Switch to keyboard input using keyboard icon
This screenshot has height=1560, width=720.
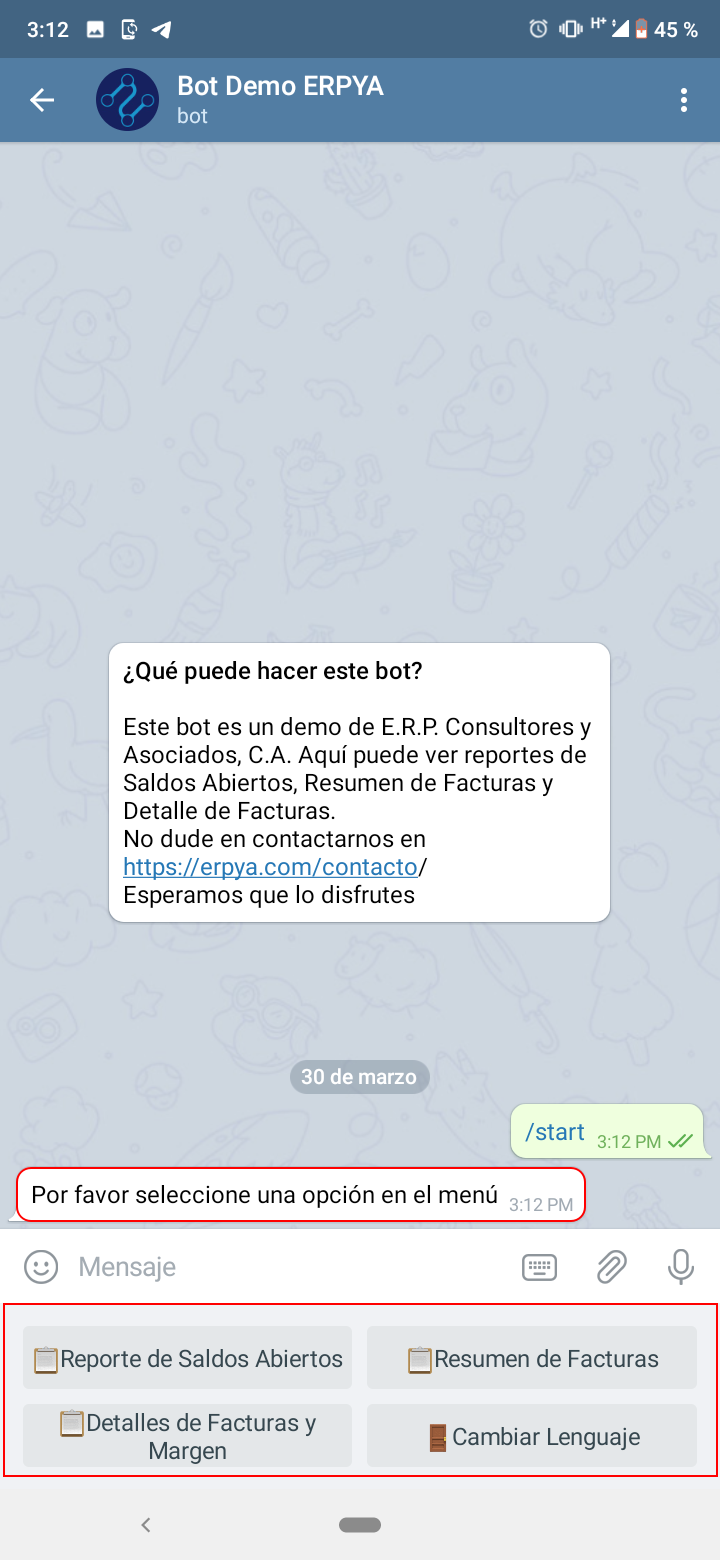(539, 1266)
